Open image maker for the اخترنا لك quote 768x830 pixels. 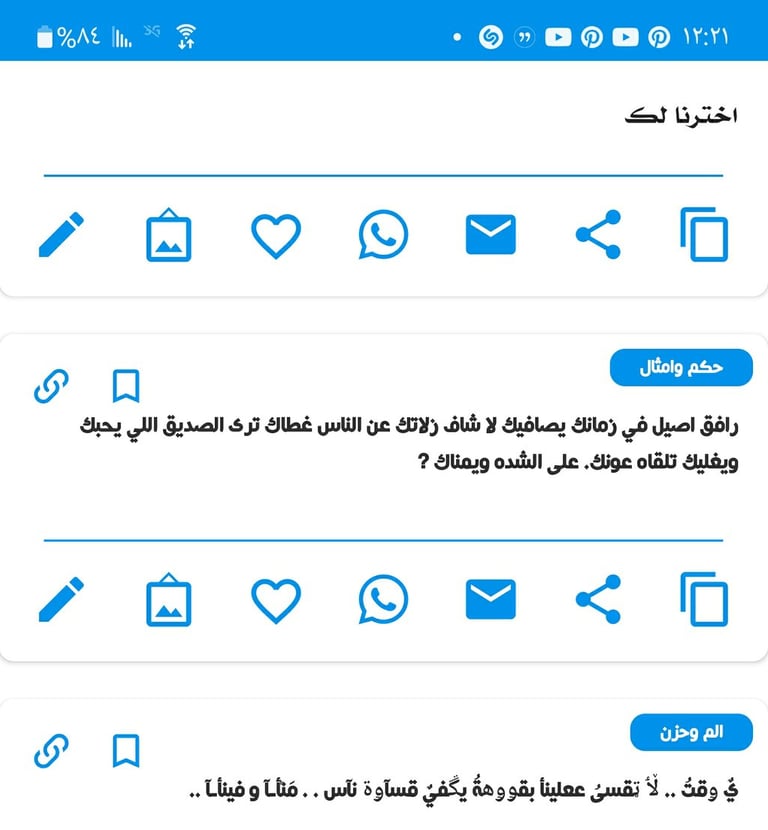(x=168, y=234)
